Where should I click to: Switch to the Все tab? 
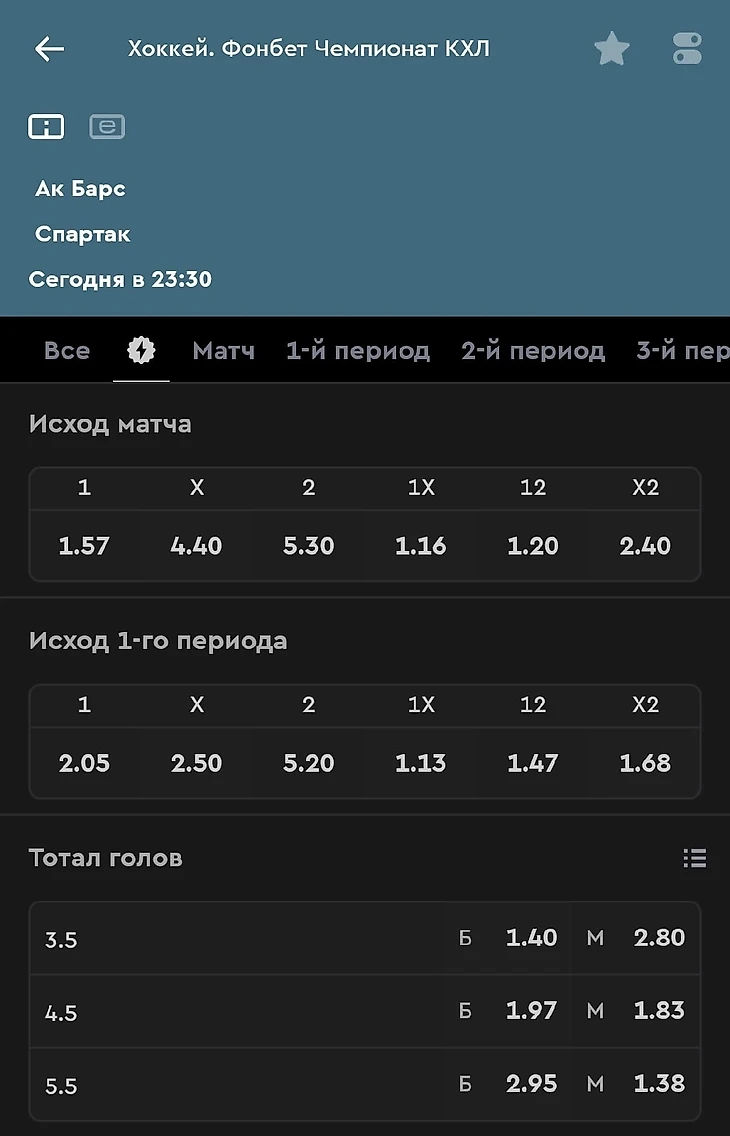click(67, 351)
